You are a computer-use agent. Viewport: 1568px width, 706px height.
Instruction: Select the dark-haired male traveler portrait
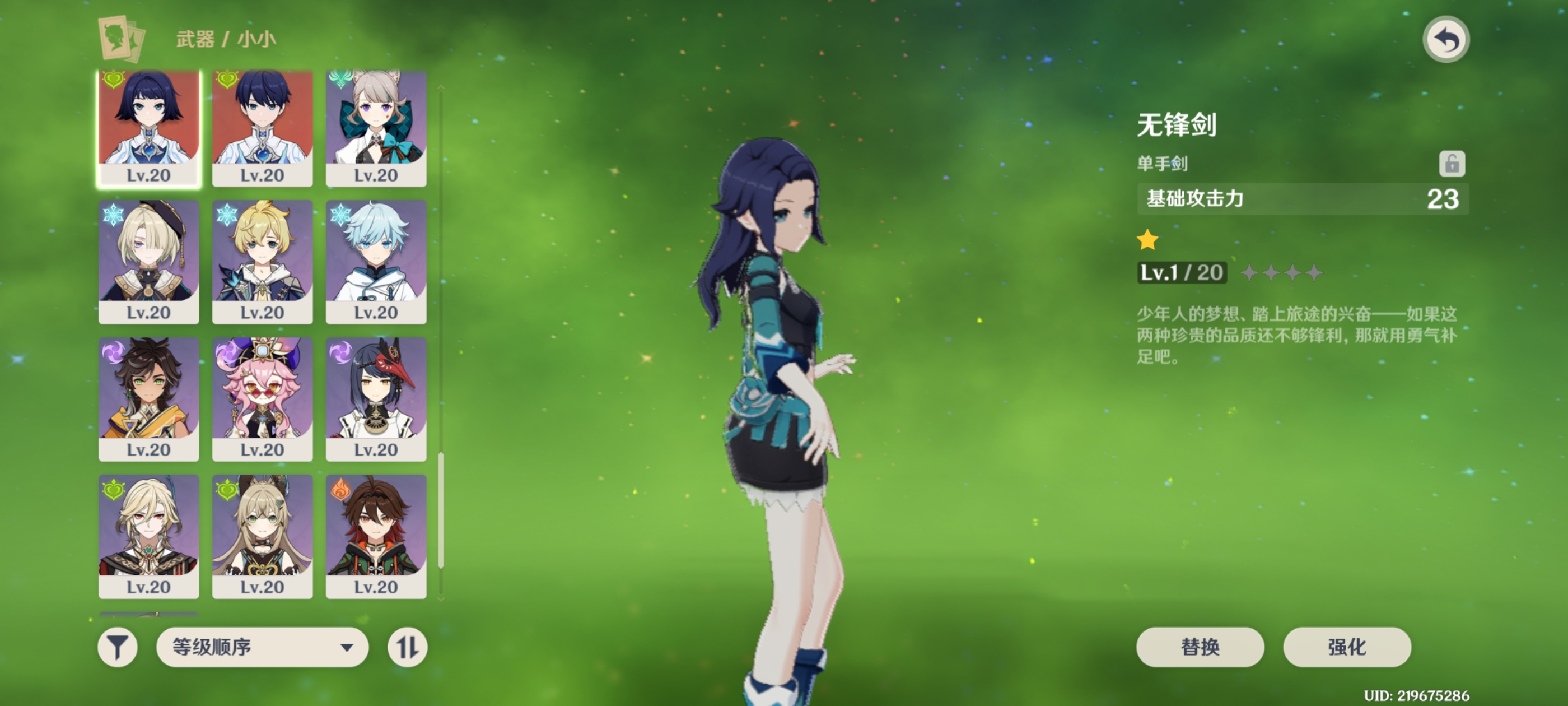click(262, 127)
